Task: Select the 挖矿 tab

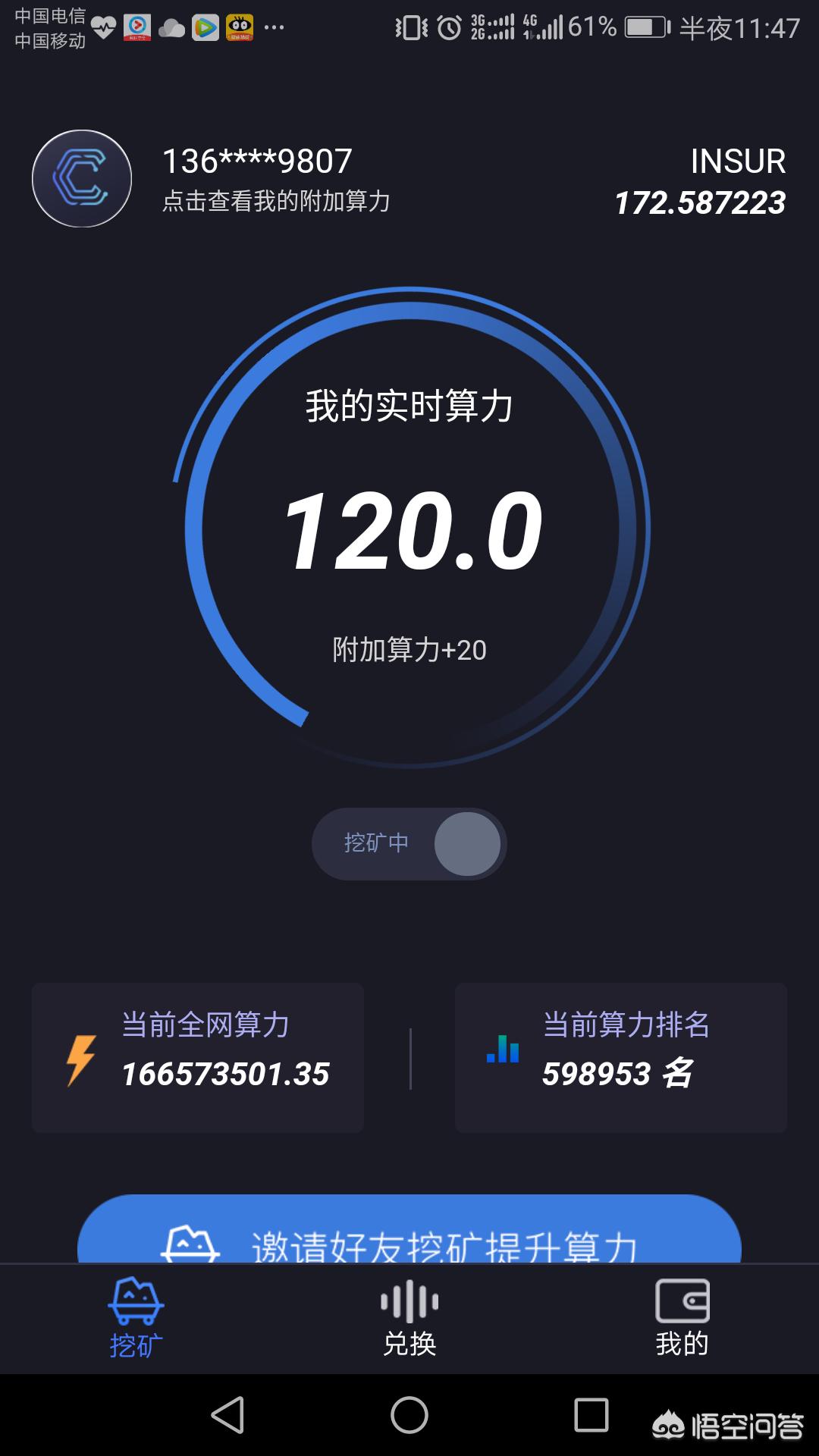Action: click(136, 1319)
